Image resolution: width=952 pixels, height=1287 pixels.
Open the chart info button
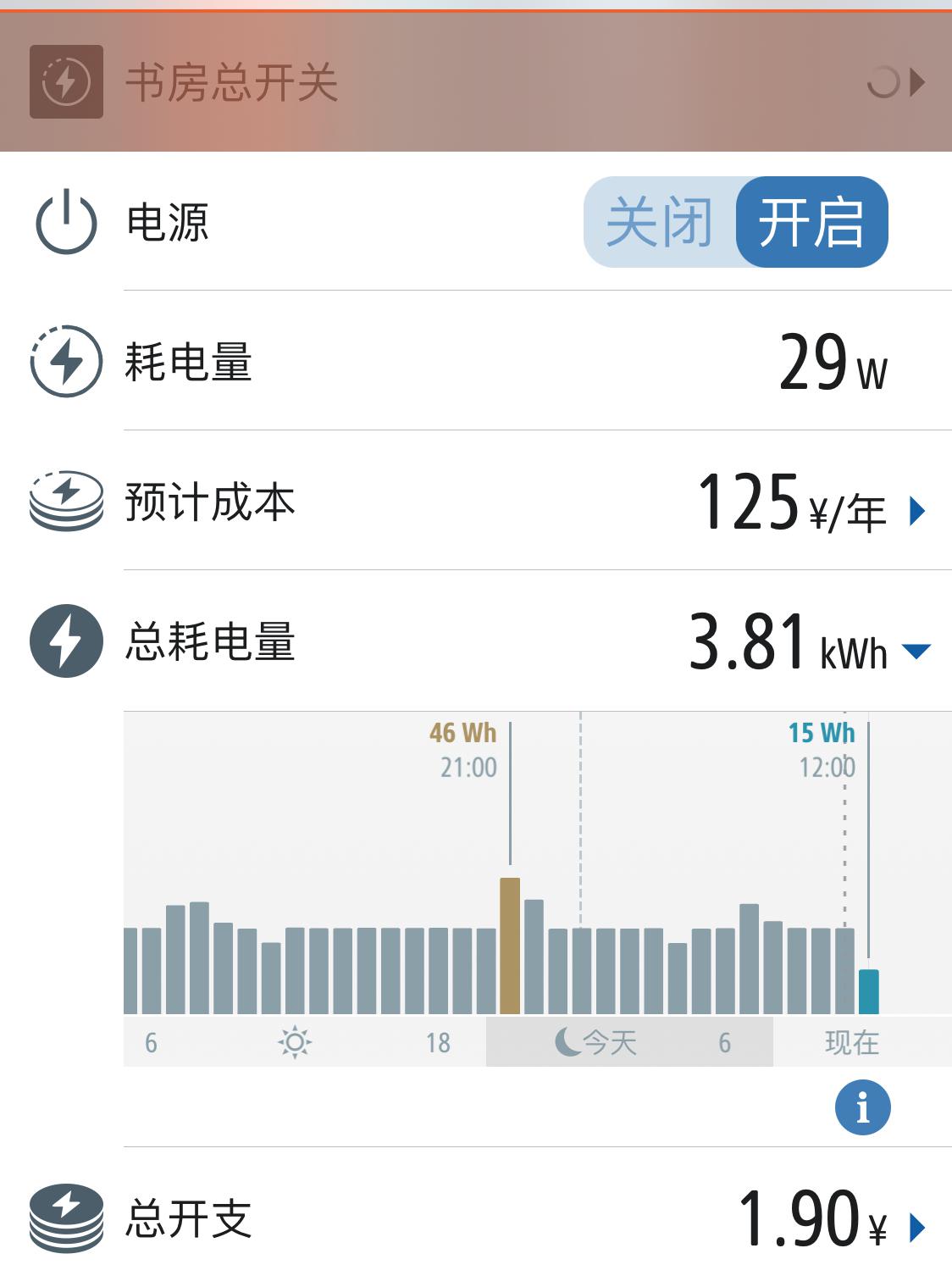coord(862,1107)
